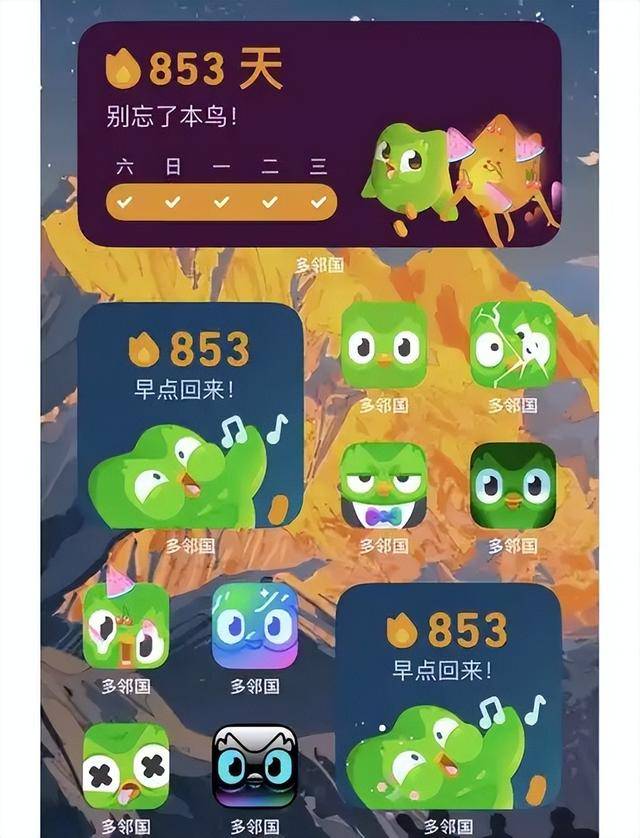The height and width of the screenshot is (838, 640).
Task: Launch 多邻国 with the bow-tie tuxedo owl
Action: tap(384, 486)
